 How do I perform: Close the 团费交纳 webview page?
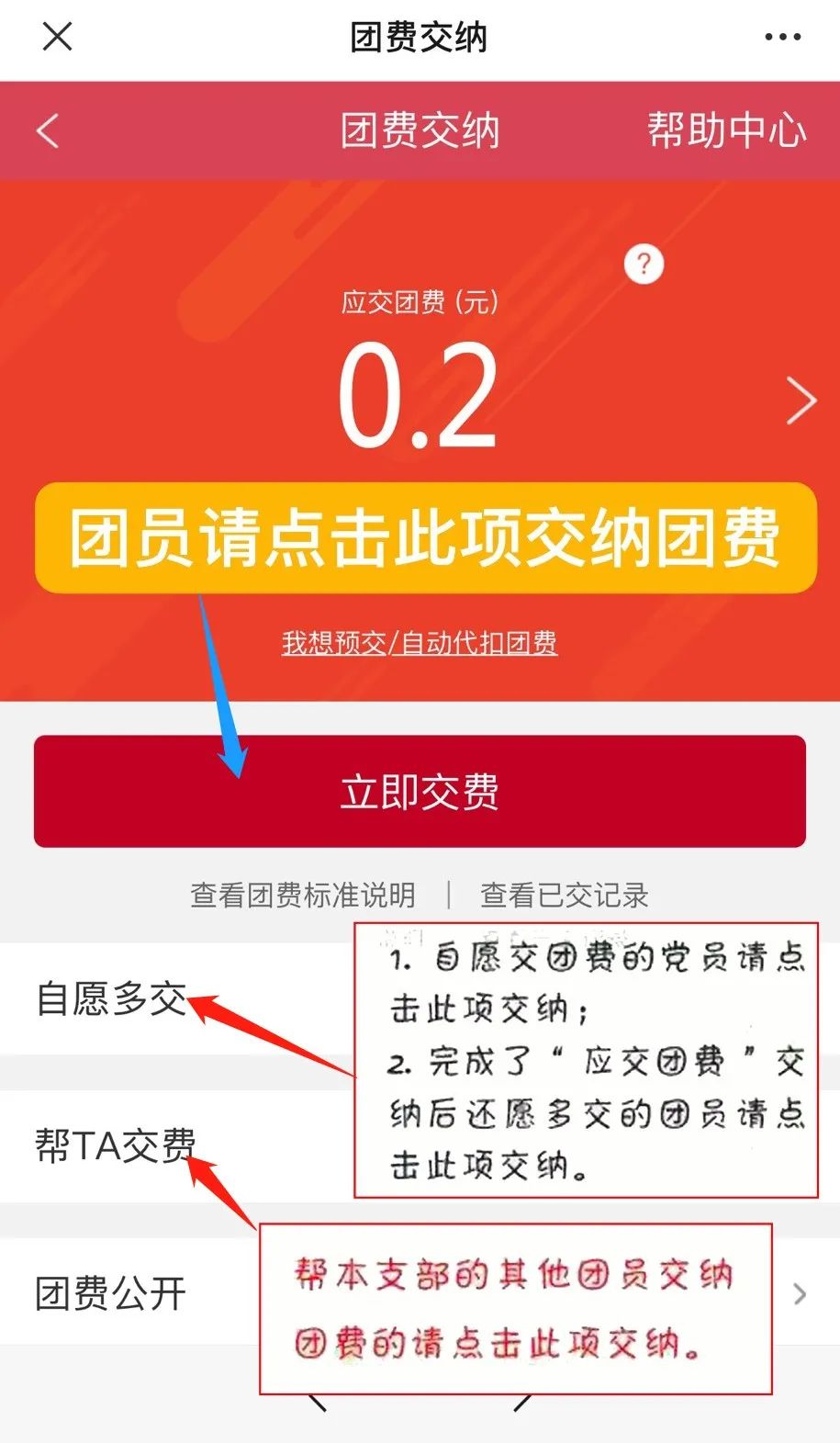pyautogui.click(x=57, y=37)
